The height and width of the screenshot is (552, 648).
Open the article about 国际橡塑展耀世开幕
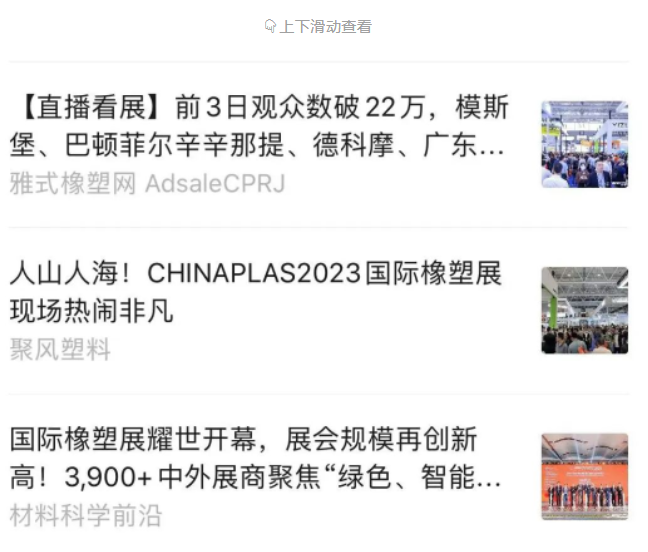(256, 458)
